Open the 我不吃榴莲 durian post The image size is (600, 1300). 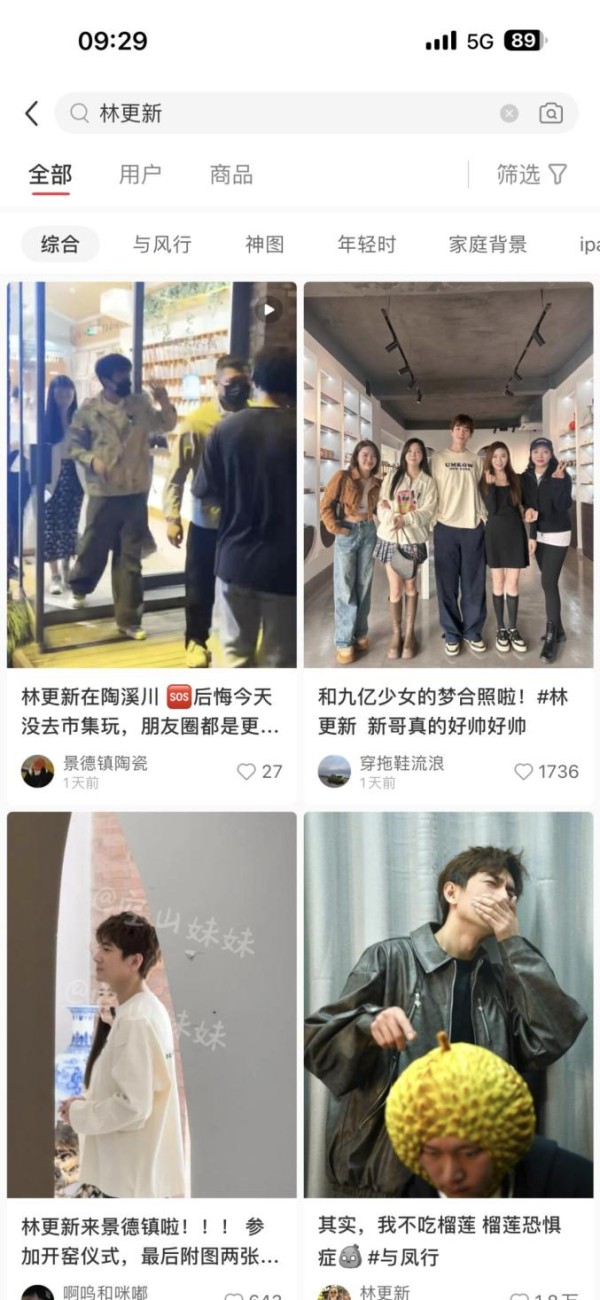(x=449, y=1005)
